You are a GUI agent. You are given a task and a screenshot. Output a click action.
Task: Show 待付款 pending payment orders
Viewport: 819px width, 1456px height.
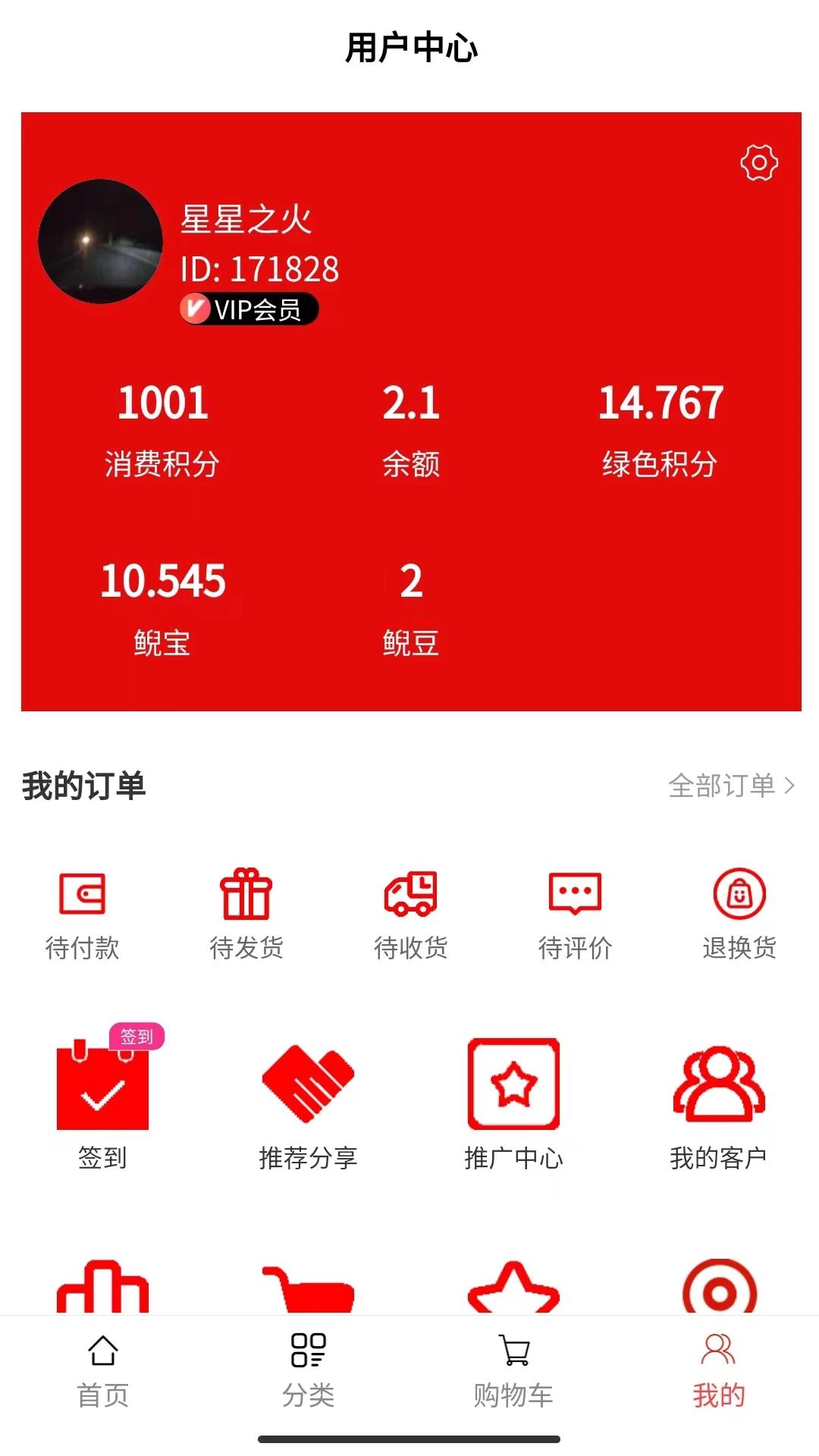coord(83,915)
